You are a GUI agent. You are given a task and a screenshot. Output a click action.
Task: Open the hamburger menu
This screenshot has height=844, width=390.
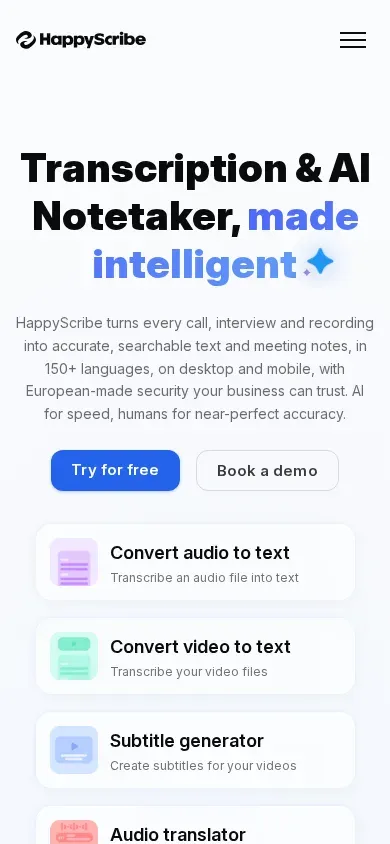coord(353,40)
